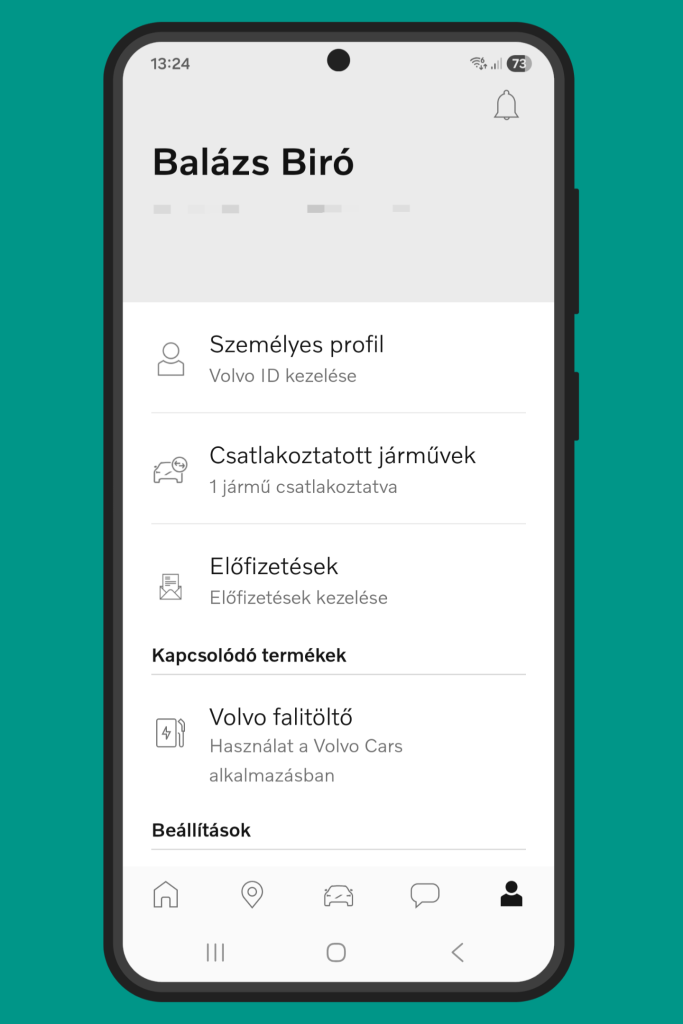This screenshot has width=683, height=1024.
Task: Open Előfizetések management
Action: pyautogui.click(x=338, y=580)
